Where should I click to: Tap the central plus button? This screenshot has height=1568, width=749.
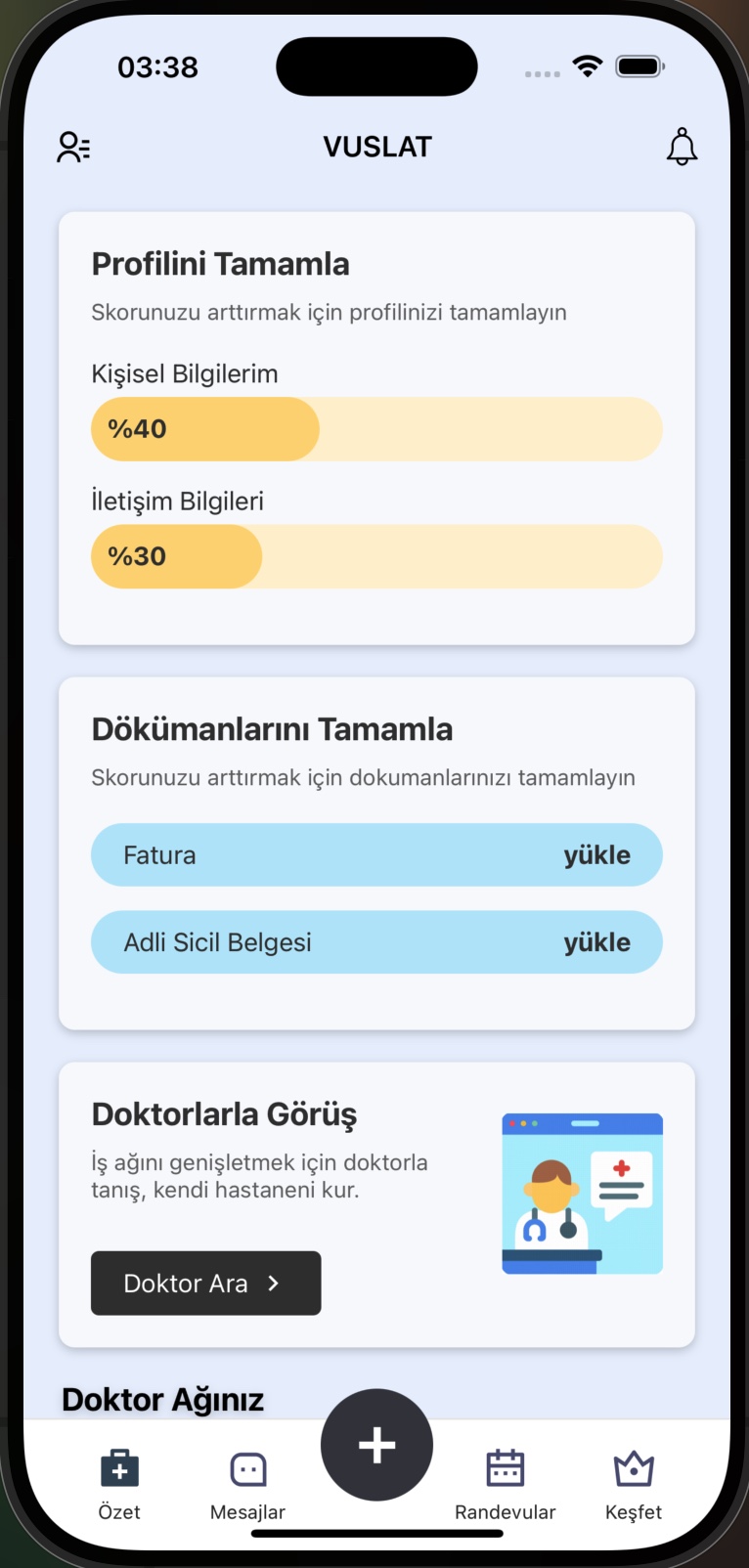(376, 1445)
